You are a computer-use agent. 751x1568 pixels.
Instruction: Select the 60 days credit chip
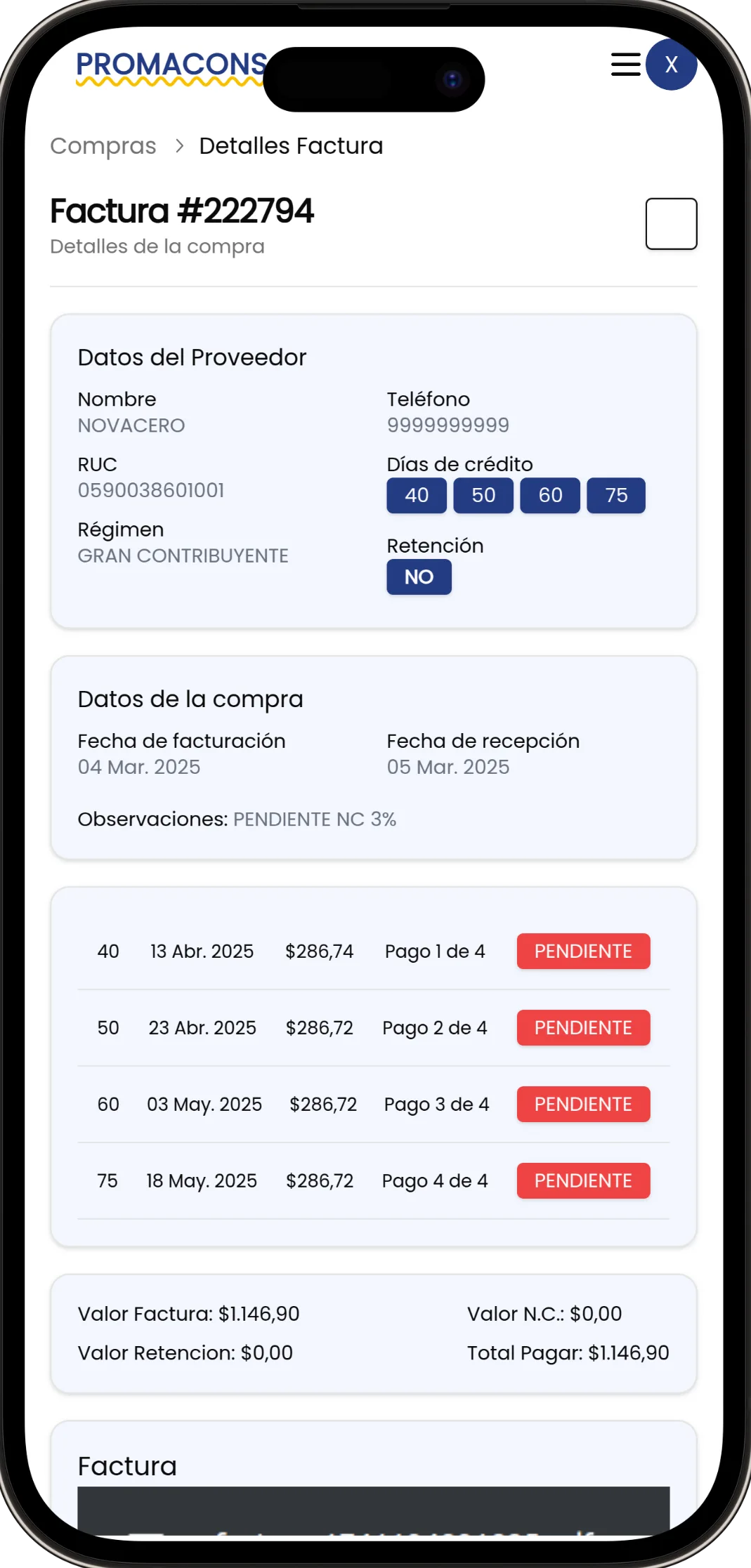coord(550,495)
